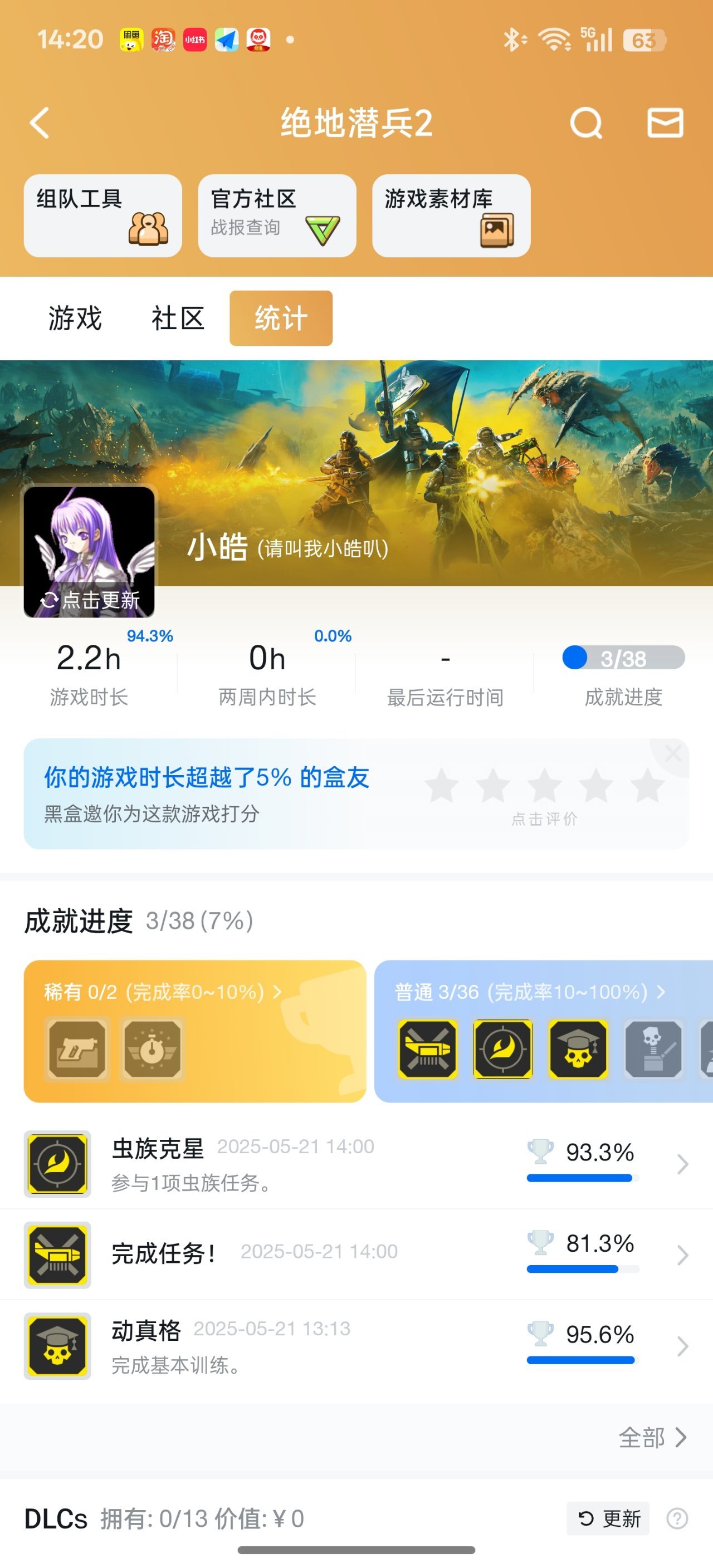Open the search icon in header
Screen dimensions: 713x1568
click(x=586, y=123)
